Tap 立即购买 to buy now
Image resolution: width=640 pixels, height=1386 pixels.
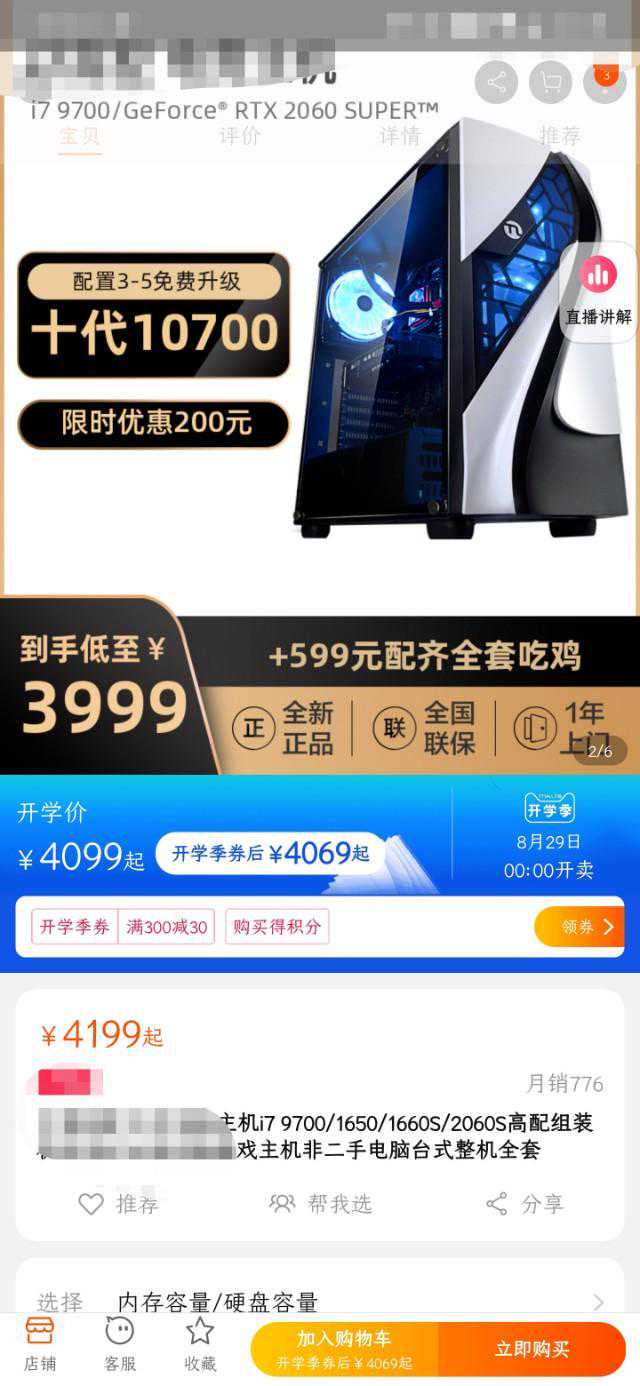coord(532,1348)
